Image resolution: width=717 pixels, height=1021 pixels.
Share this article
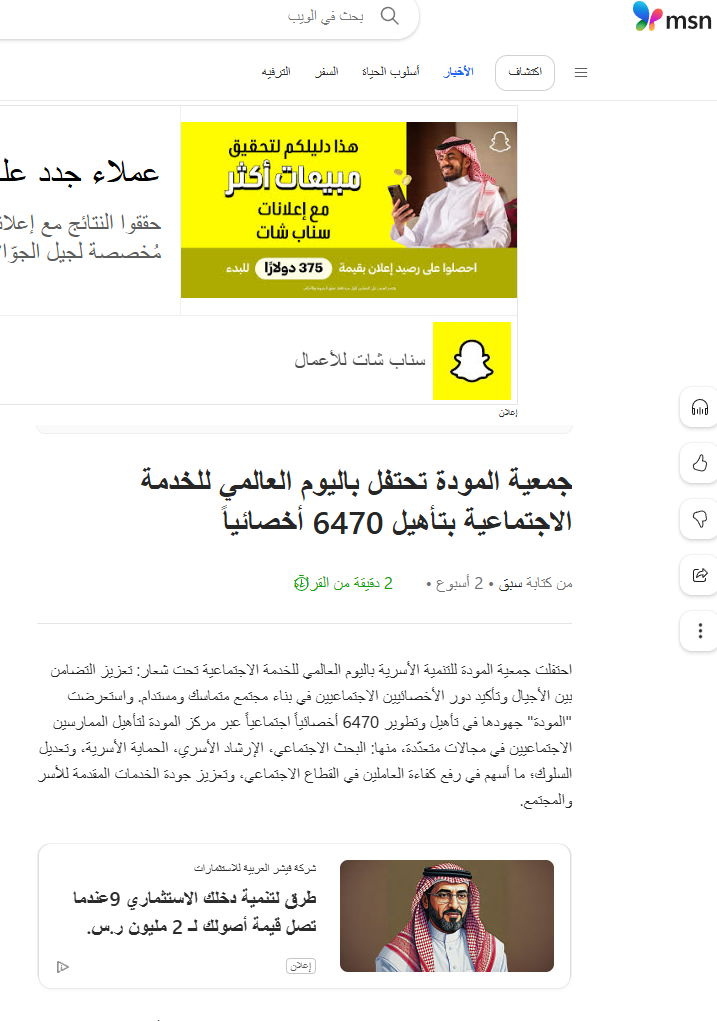pyautogui.click(x=700, y=575)
